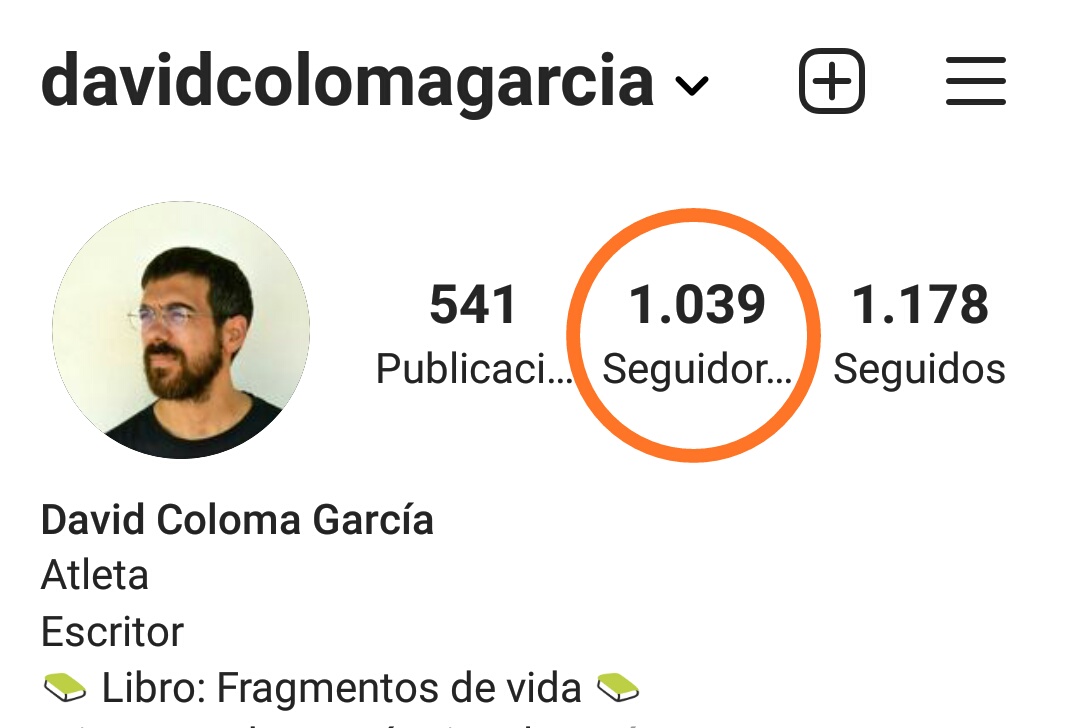This screenshot has height=728, width=1072.
Task: Open the 1.178 Seguidos list
Action: click(919, 335)
